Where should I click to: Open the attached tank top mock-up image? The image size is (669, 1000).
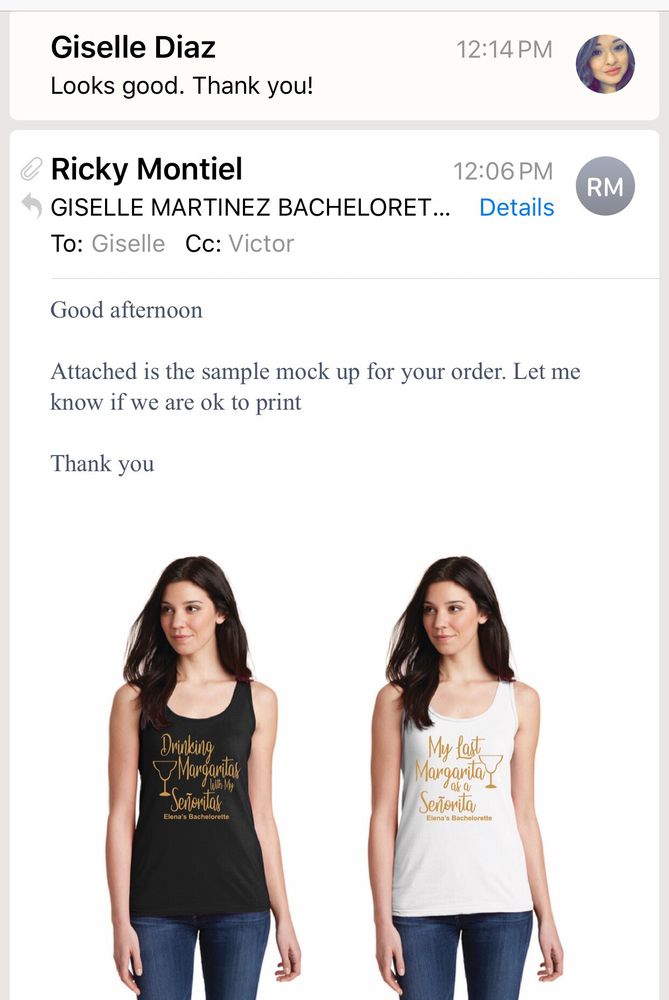pos(334,770)
